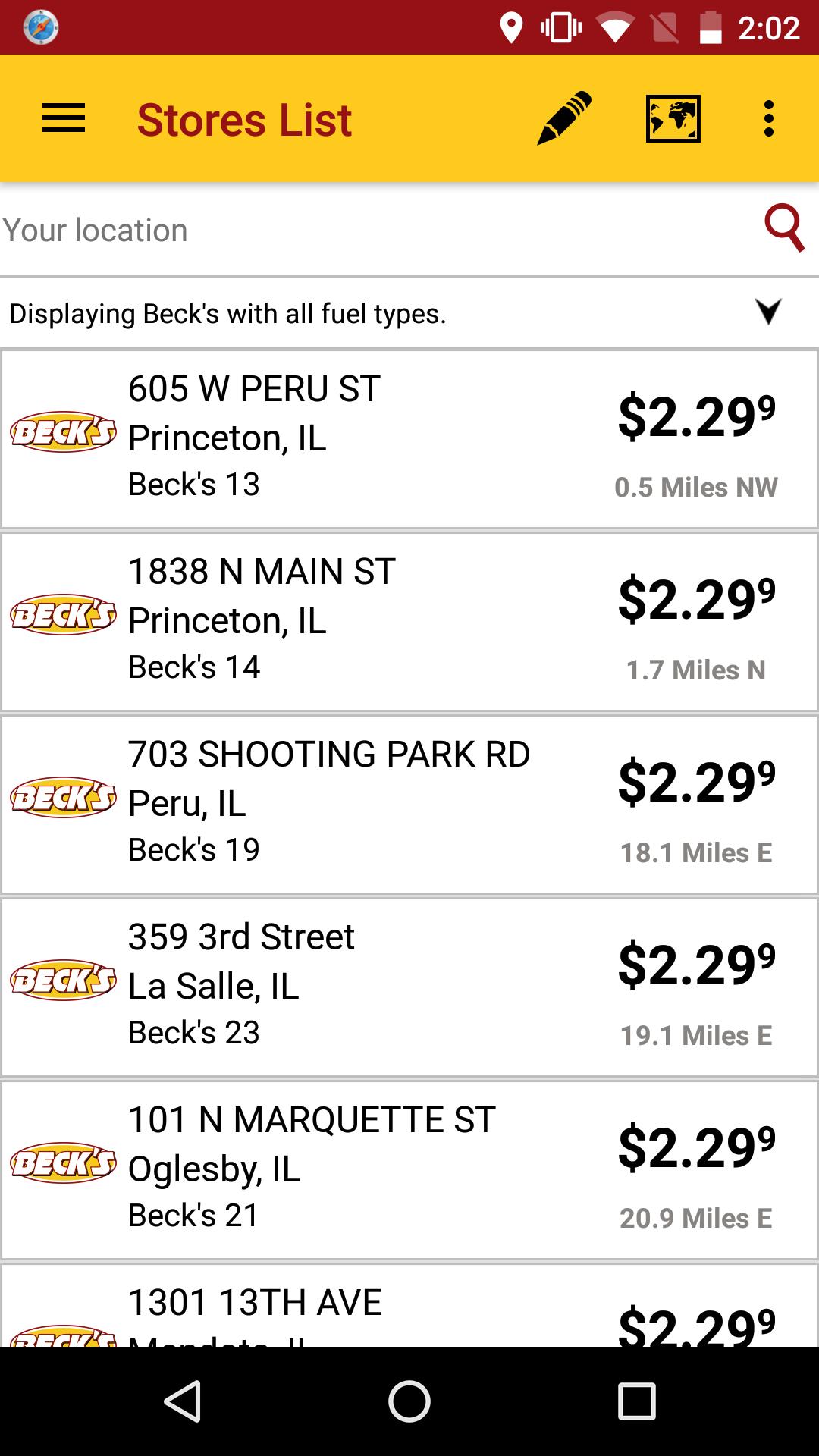Image resolution: width=819 pixels, height=1456 pixels.
Task: Switch to the map view
Action: tap(673, 119)
